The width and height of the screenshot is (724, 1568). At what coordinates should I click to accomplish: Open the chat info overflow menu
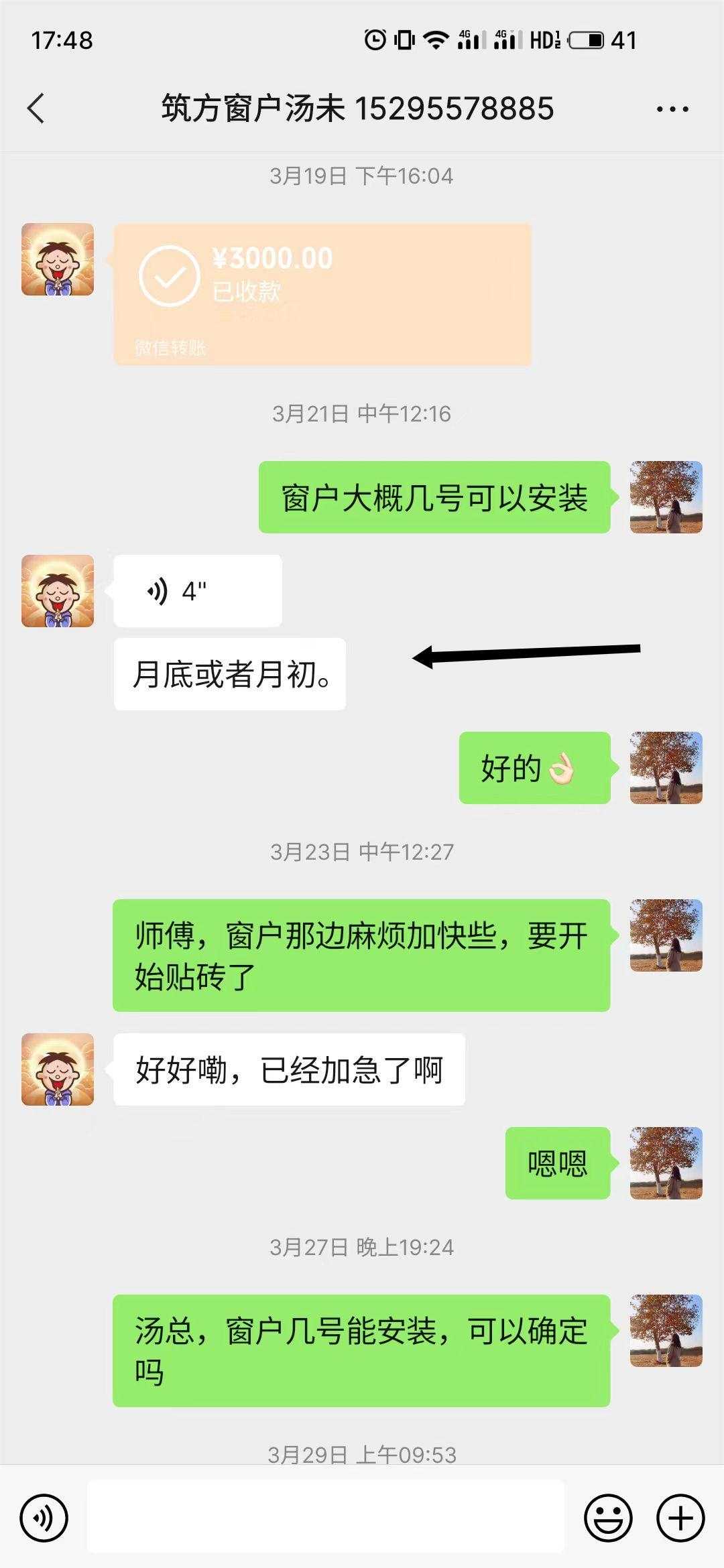[672, 109]
